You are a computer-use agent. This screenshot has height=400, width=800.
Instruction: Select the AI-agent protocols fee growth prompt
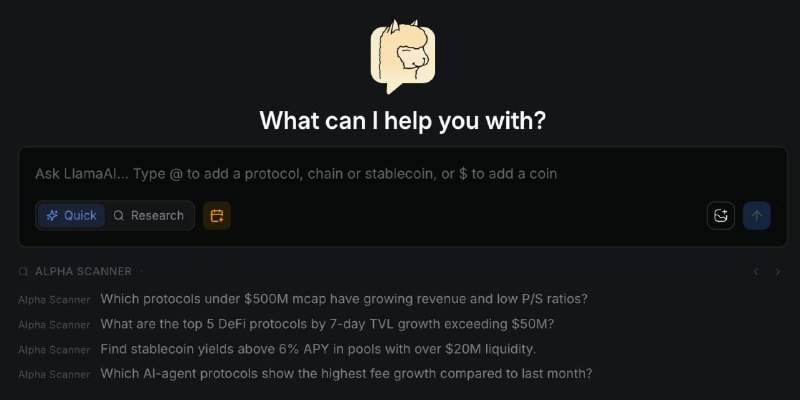click(x=346, y=374)
